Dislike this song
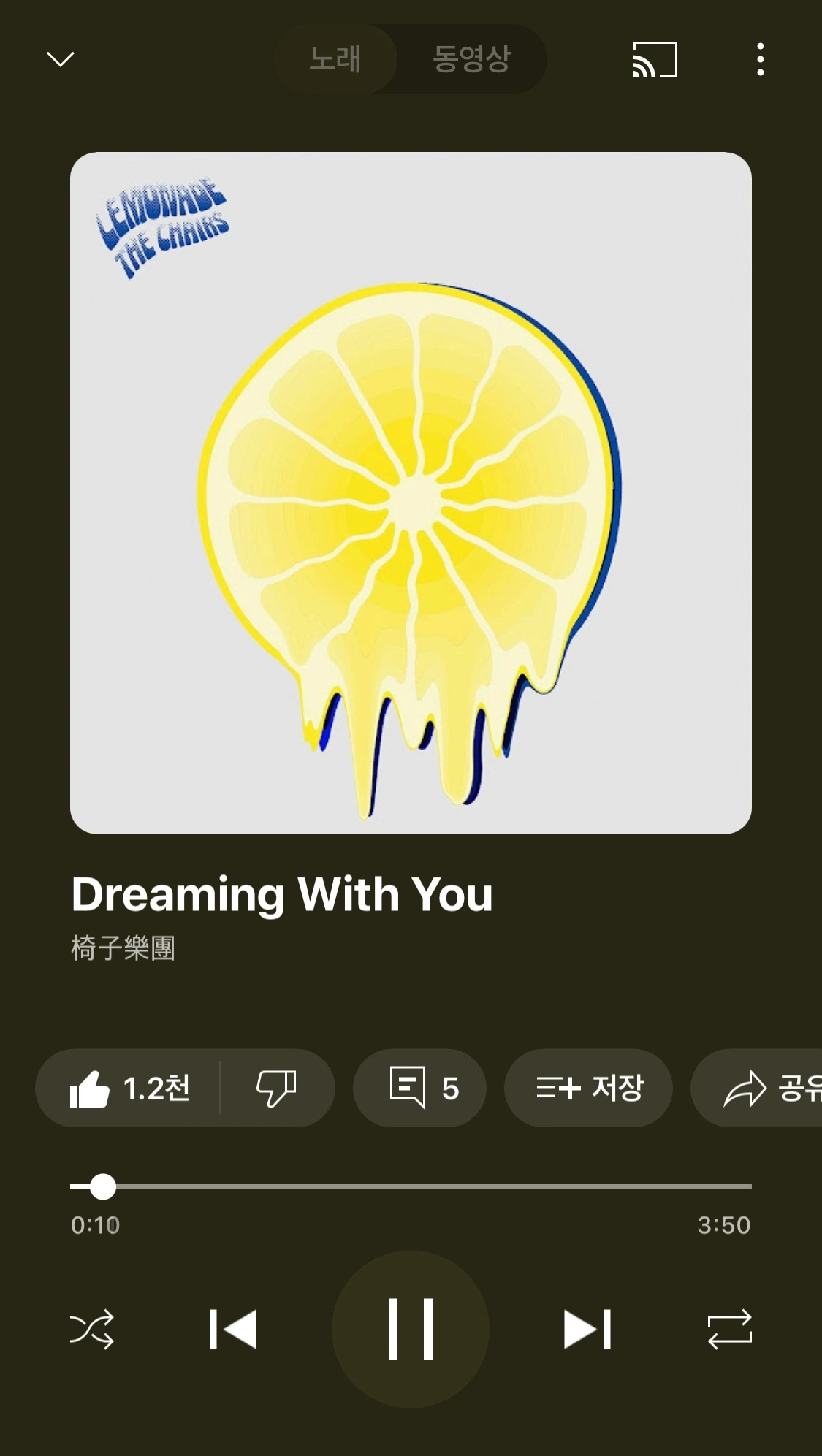822x1456 pixels. [x=276, y=1089]
